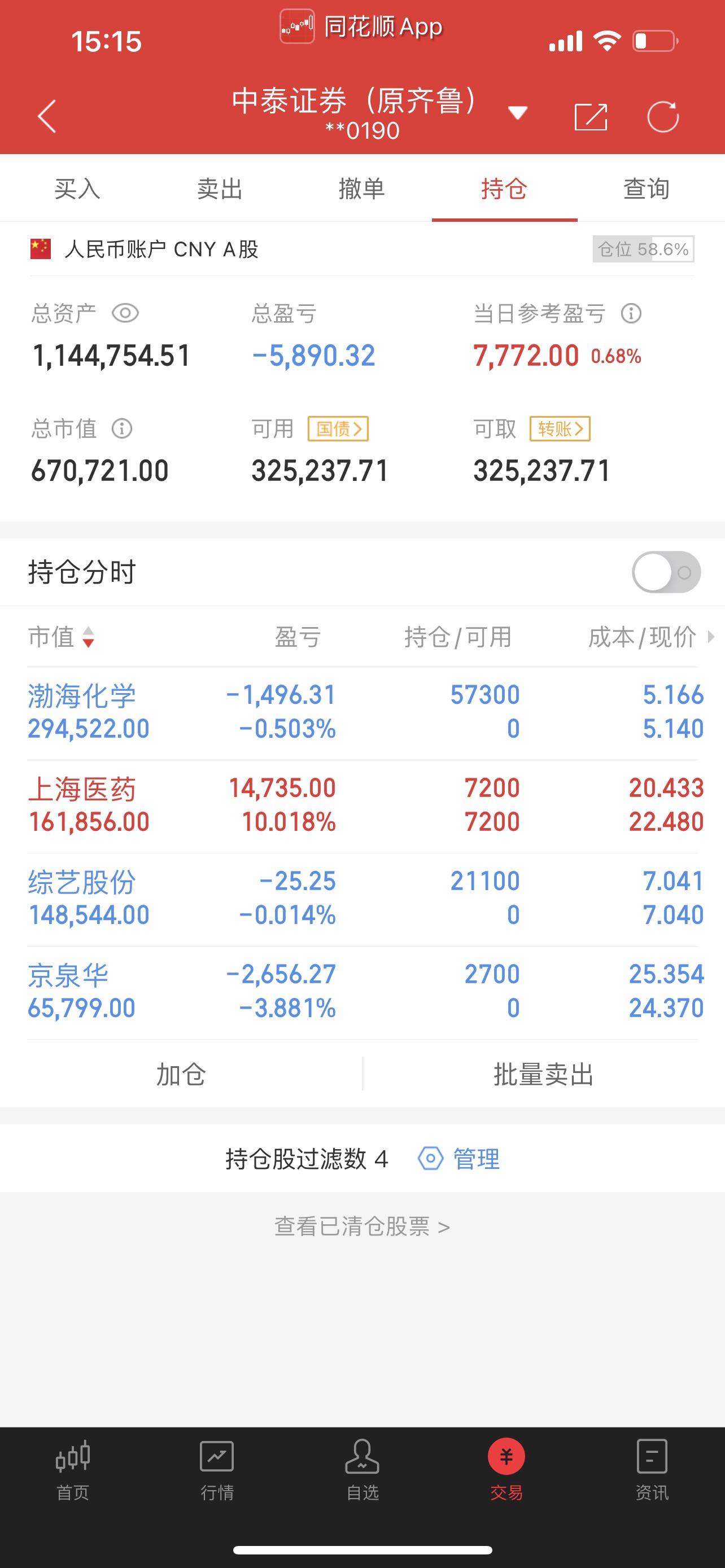This screenshot has width=725, height=1568.
Task: Hide total assets with the eye icon
Action: (125, 313)
